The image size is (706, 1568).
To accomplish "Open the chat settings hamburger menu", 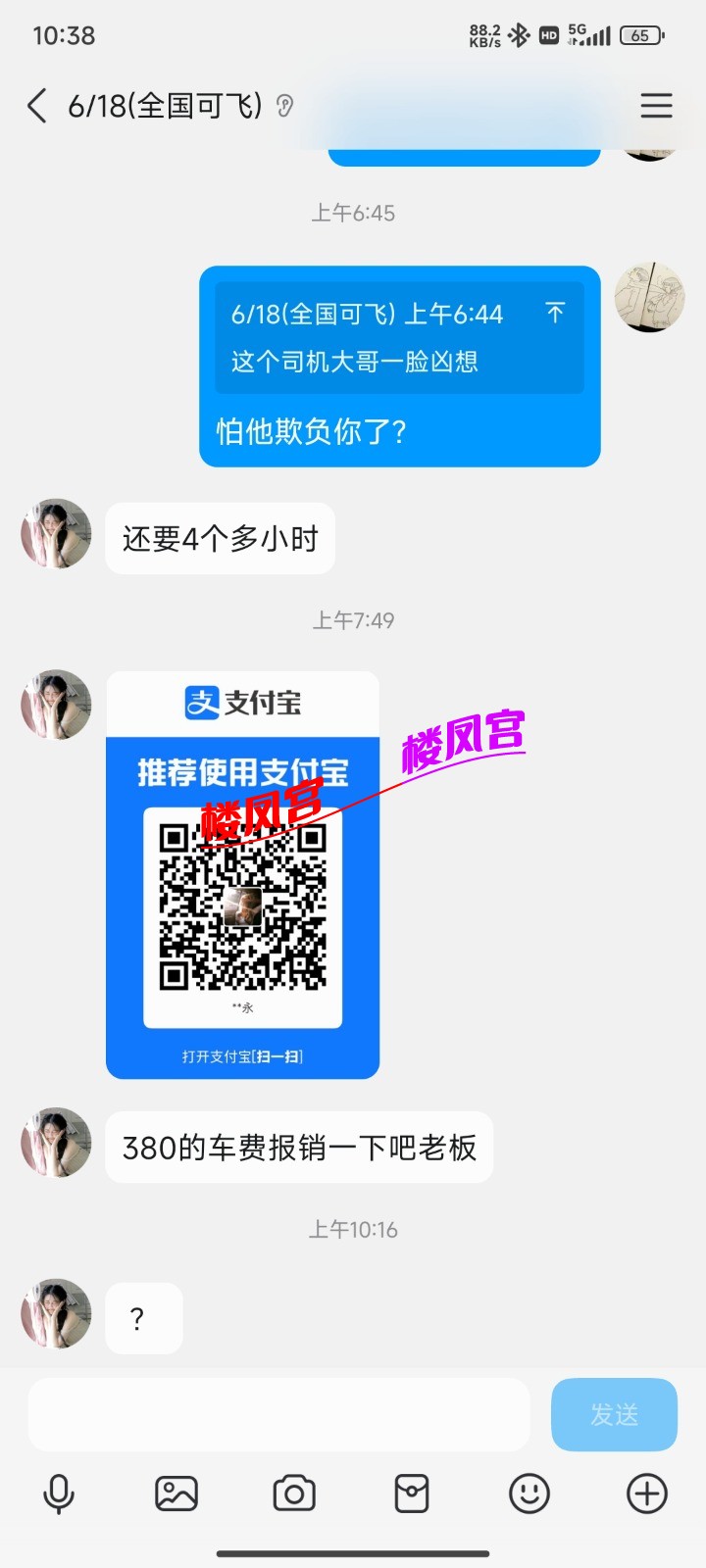I will tap(656, 106).
